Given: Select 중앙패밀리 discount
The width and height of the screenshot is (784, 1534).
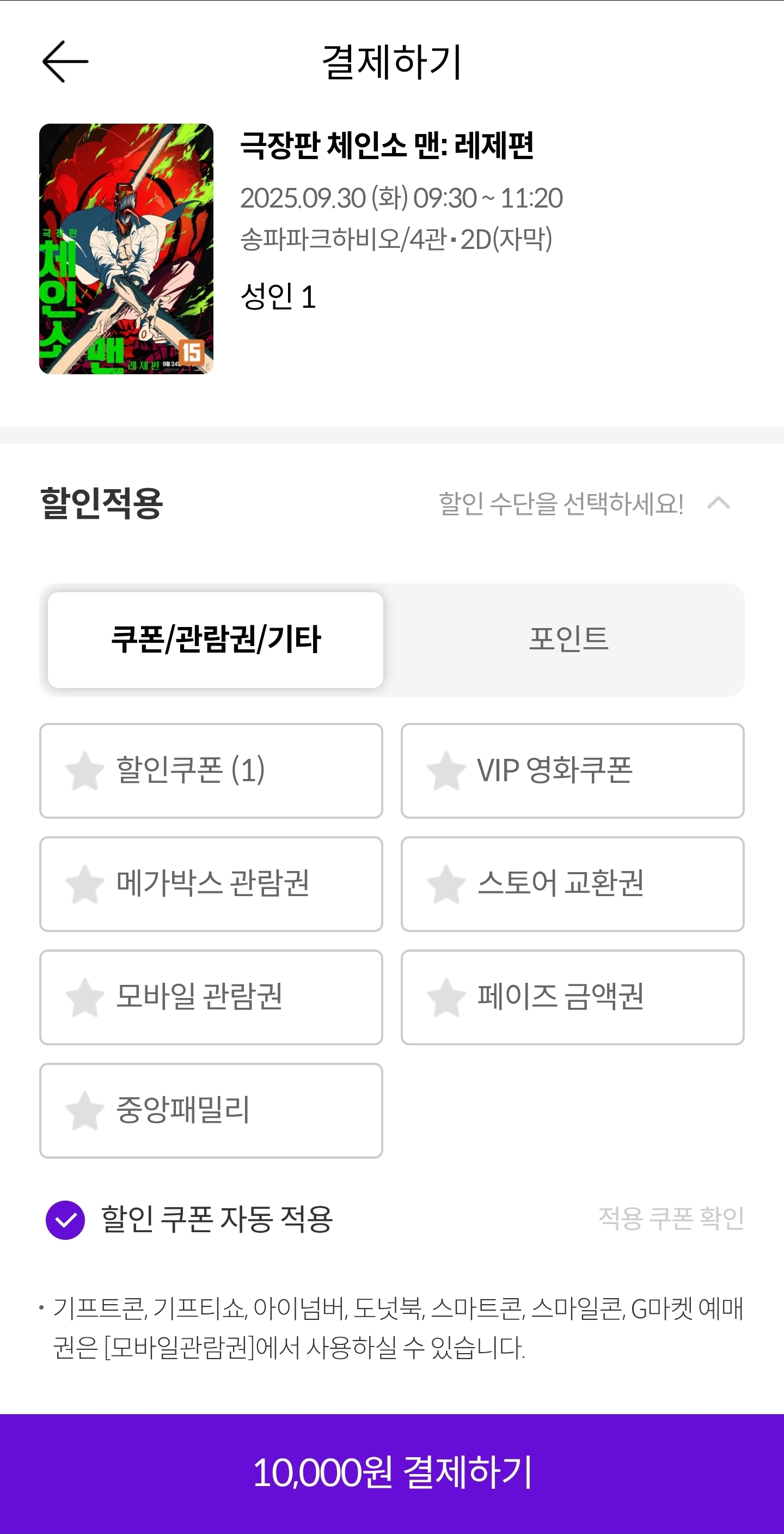Looking at the screenshot, I should pyautogui.click(x=211, y=1111).
